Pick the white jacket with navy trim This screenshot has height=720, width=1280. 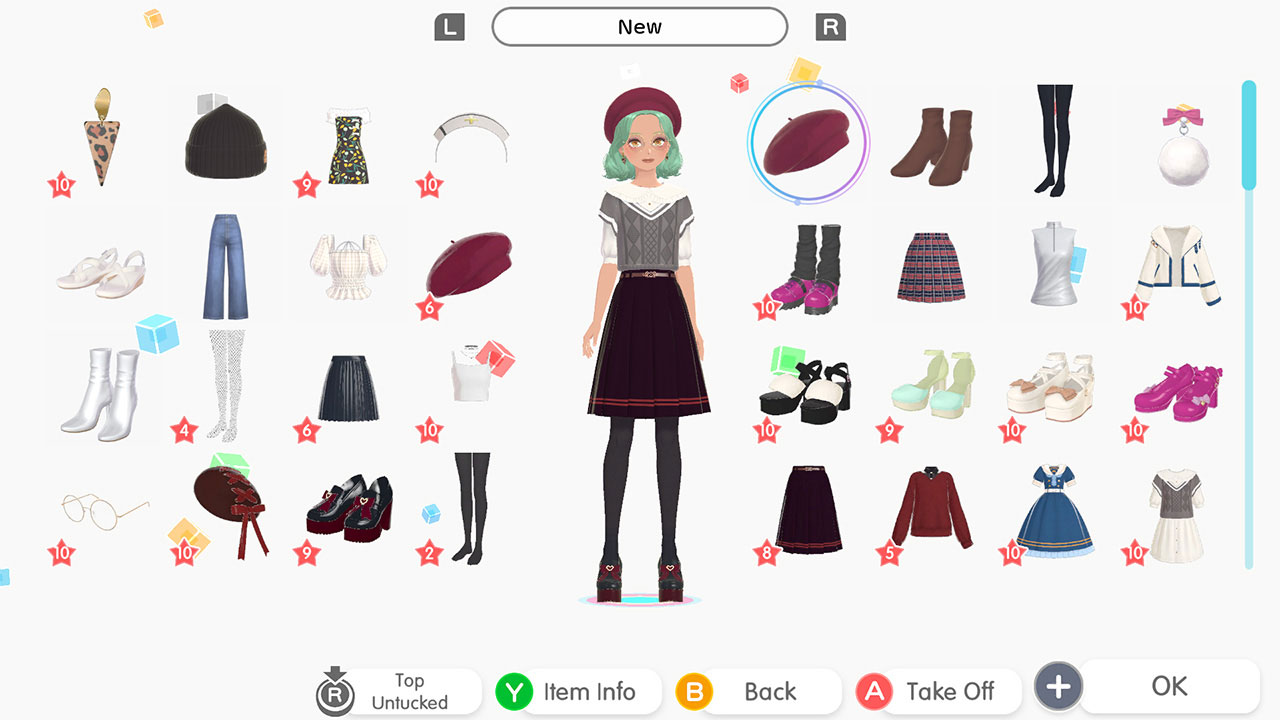(1178, 266)
